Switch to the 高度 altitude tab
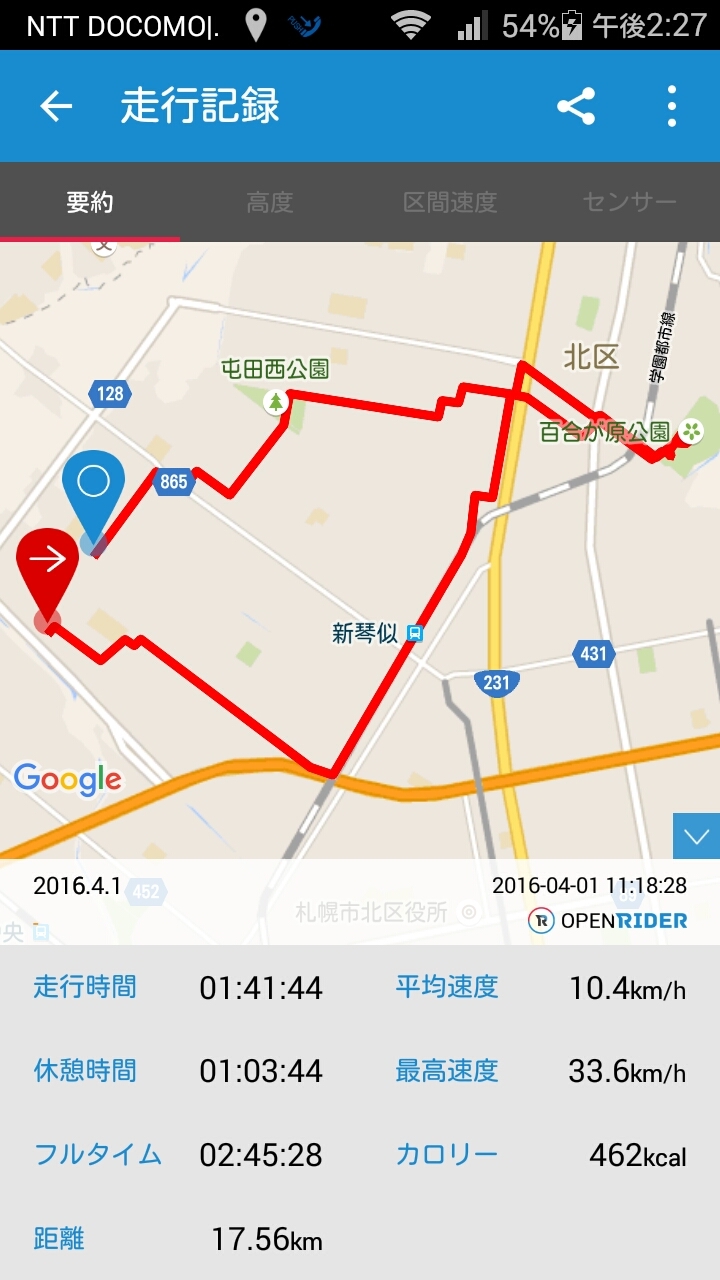This screenshot has width=720, height=1280. tap(270, 202)
